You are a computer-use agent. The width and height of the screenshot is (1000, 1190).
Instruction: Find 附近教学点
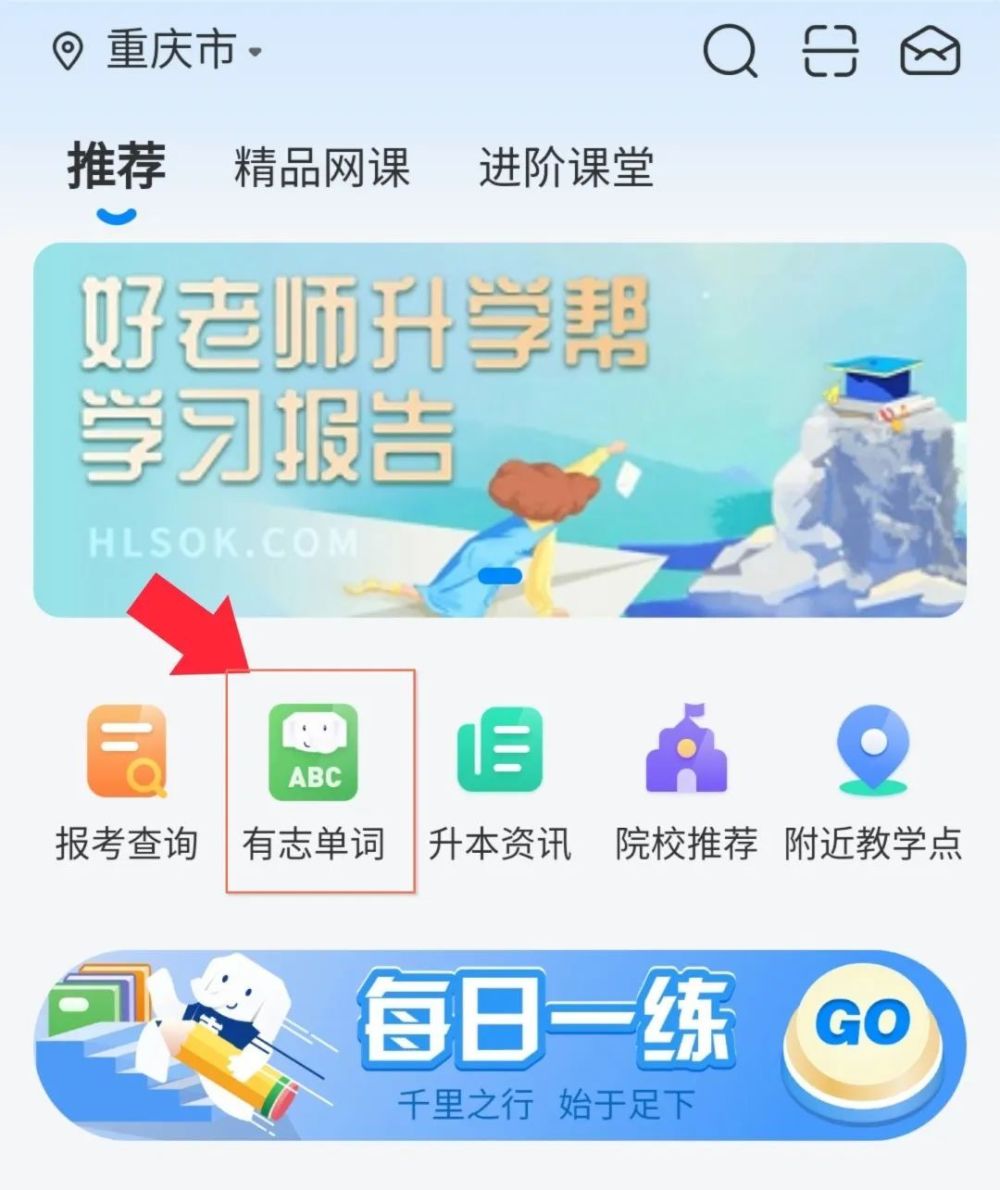click(x=873, y=782)
